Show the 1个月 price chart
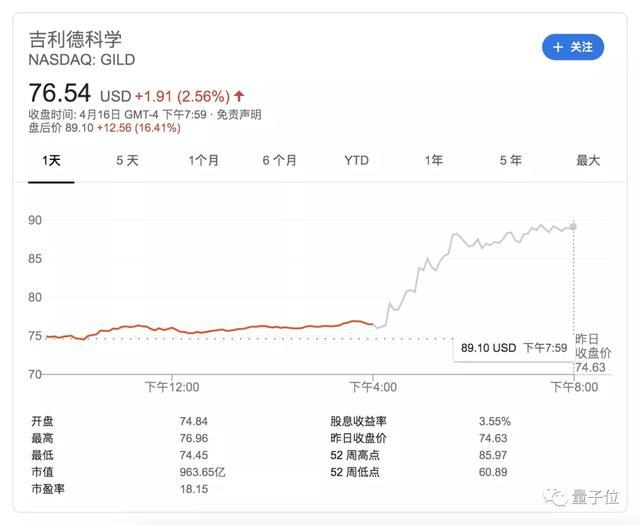640x525 pixels. [x=203, y=160]
